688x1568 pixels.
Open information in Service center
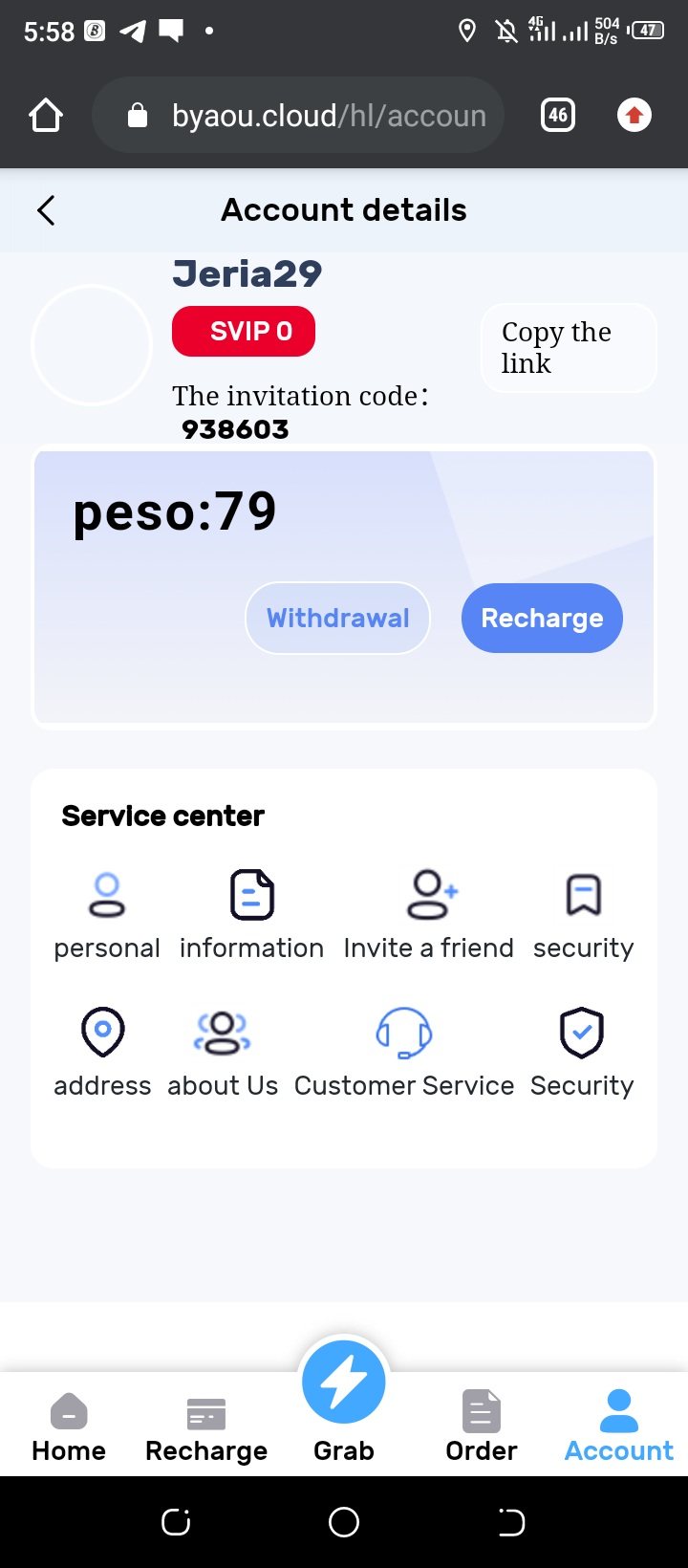point(252,914)
